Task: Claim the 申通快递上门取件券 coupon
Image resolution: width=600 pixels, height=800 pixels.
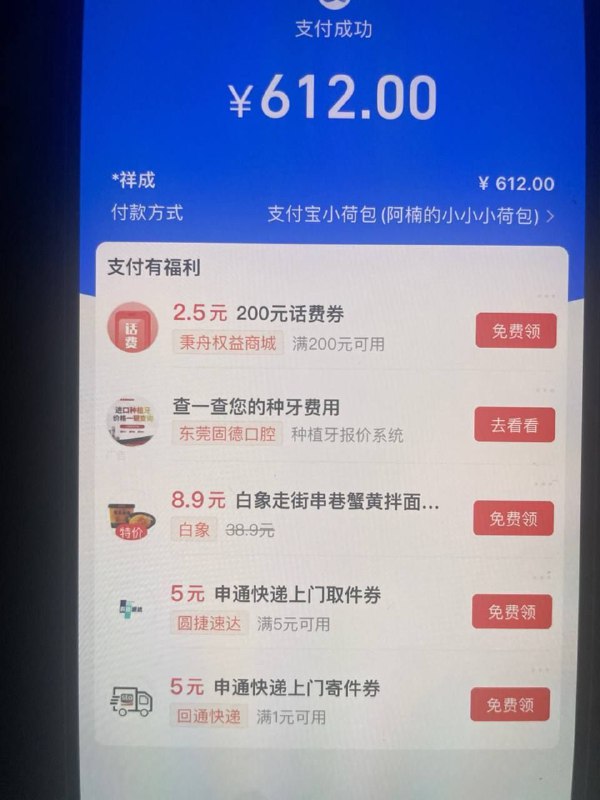Action: pos(512,611)
